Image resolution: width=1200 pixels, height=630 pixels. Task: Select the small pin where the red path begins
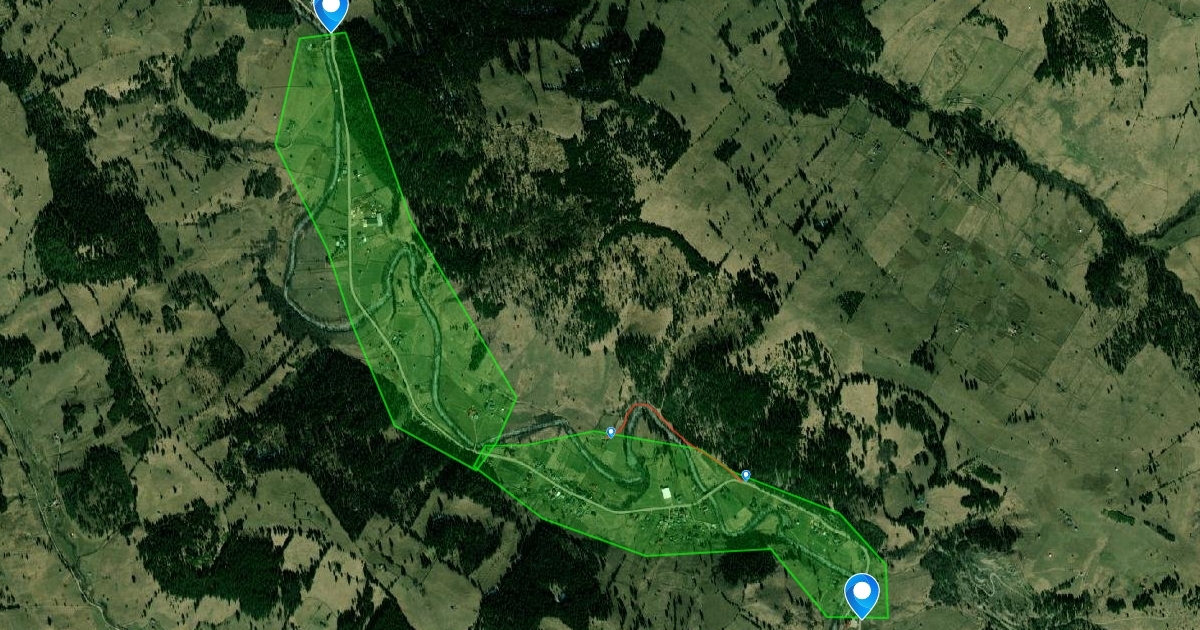point(611,432)
